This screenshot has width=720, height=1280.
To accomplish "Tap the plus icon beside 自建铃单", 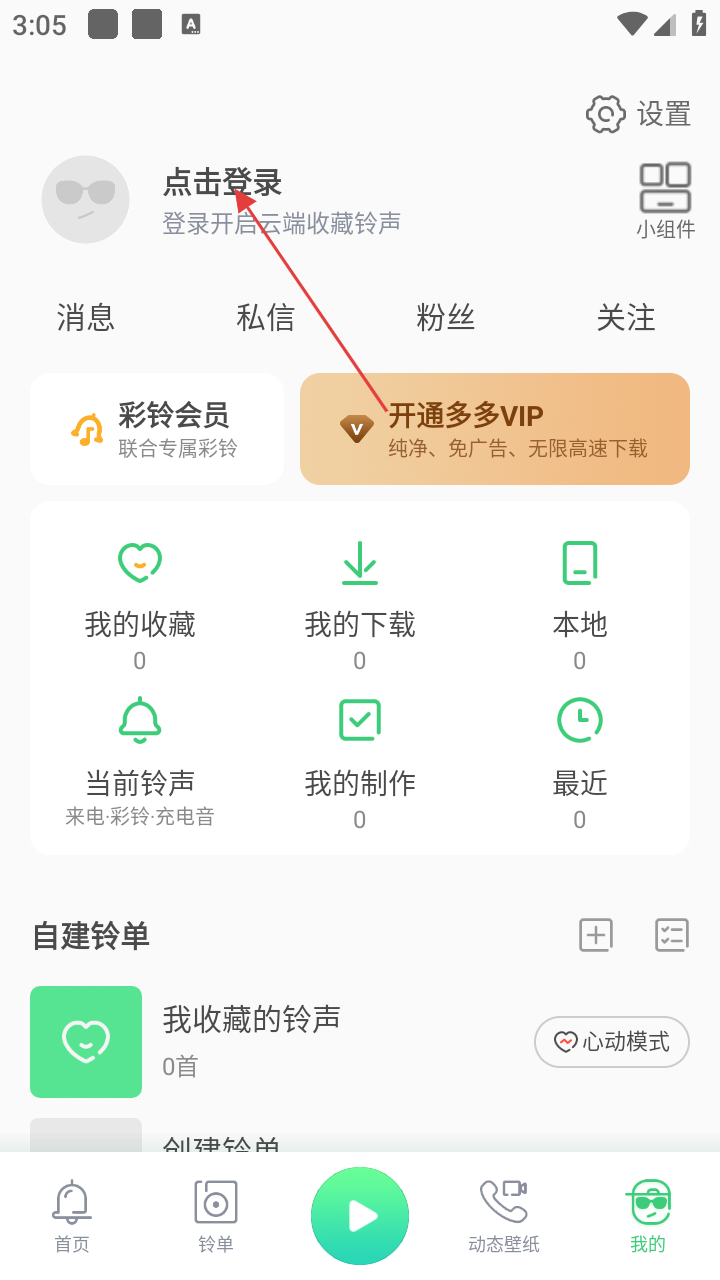I will 596,936.
